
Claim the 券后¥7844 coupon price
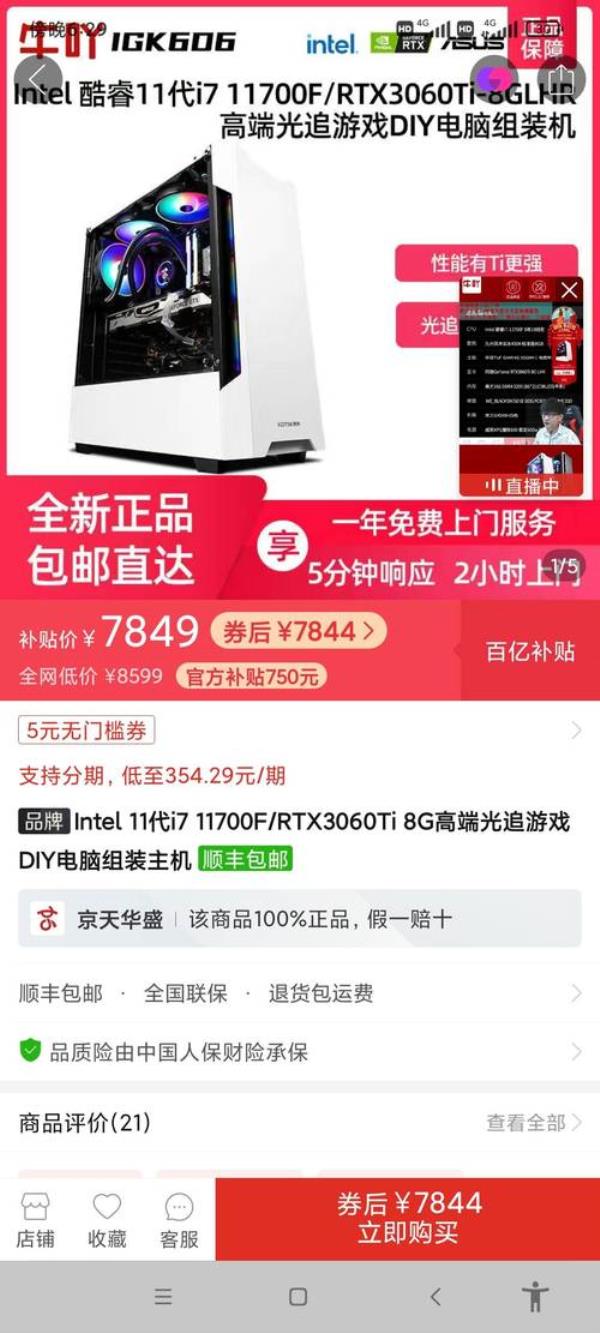pyautogui.click(x=298, y=632)
